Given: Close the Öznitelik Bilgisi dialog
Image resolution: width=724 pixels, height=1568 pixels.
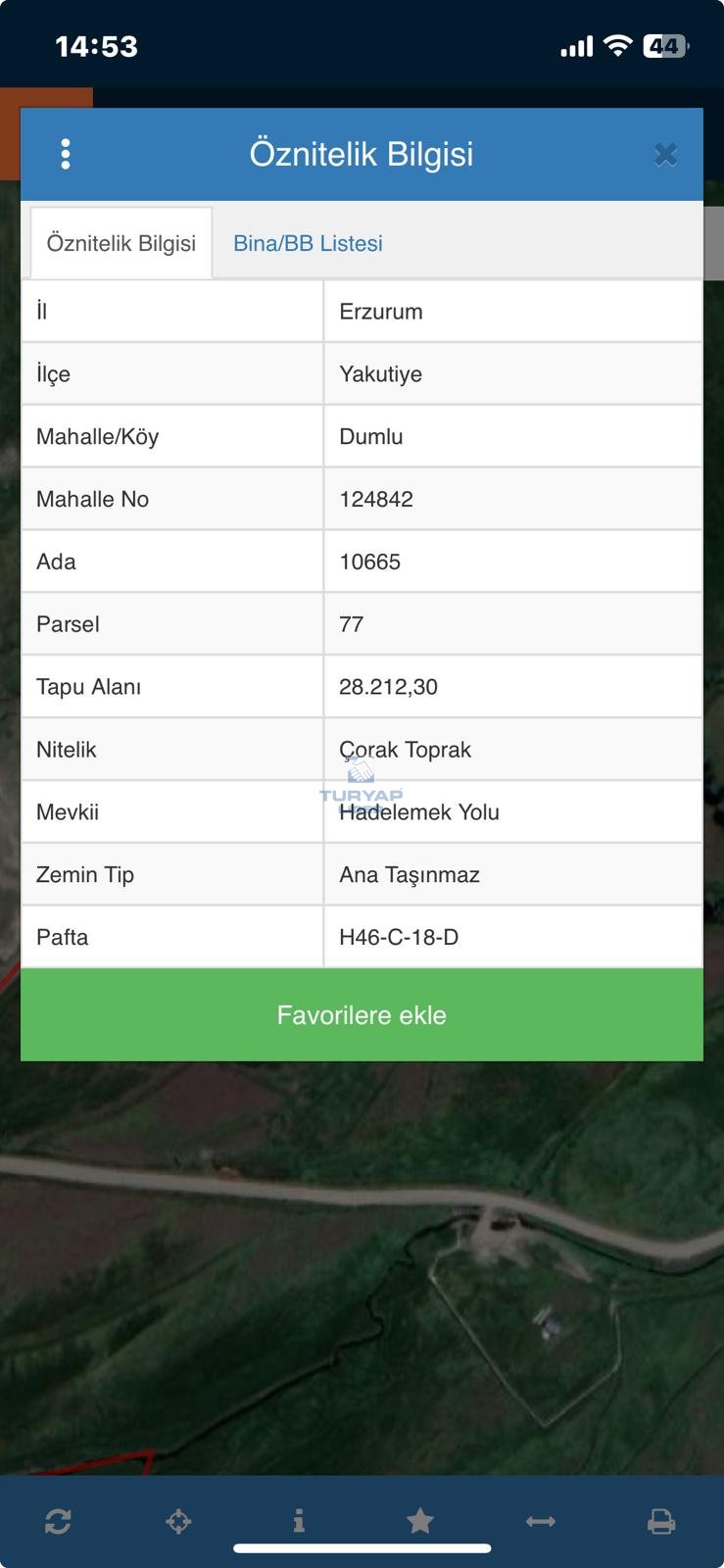Looking at the screenshot, I should coord(665,155).
